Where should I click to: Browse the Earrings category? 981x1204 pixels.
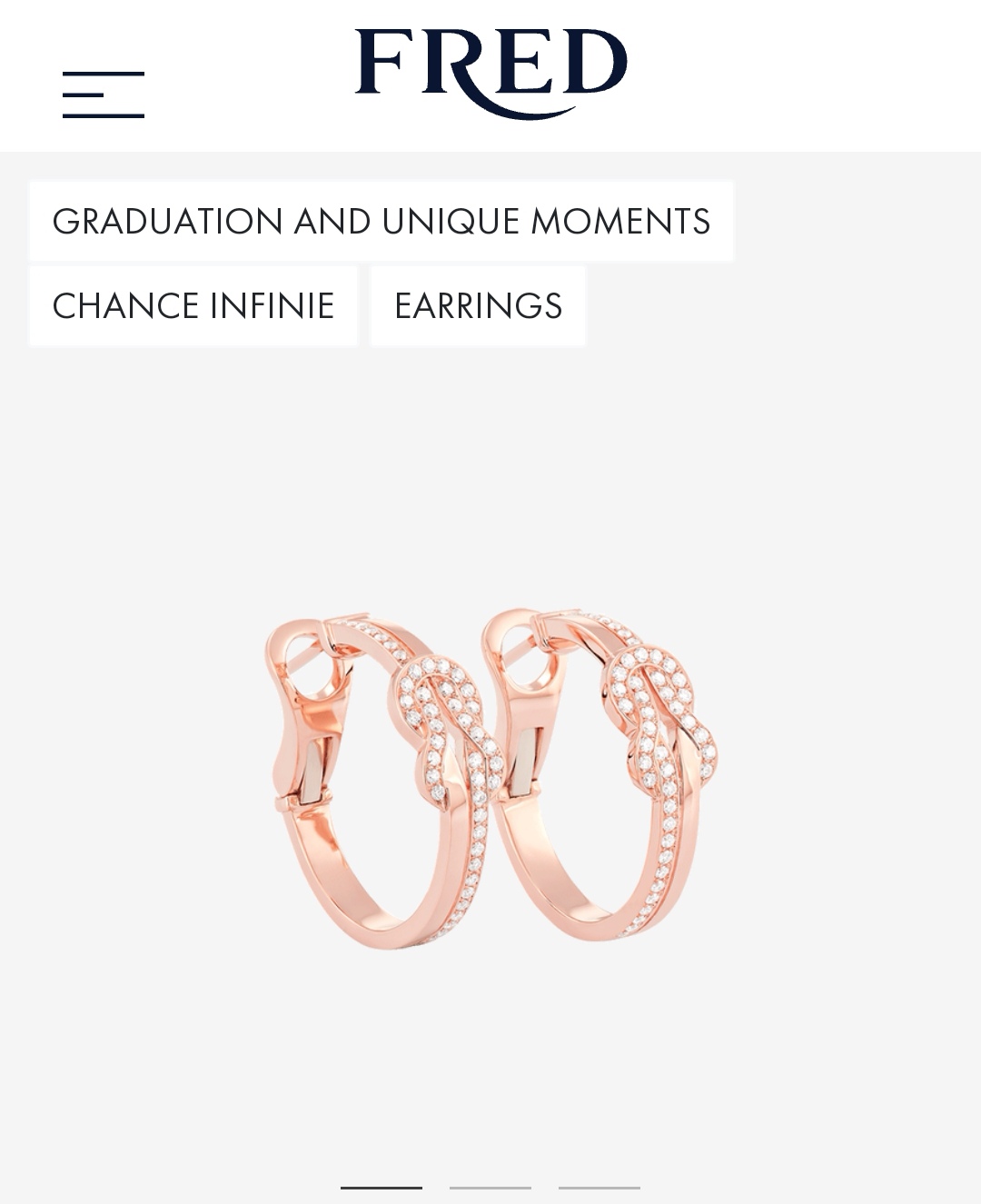pos(478,306)
